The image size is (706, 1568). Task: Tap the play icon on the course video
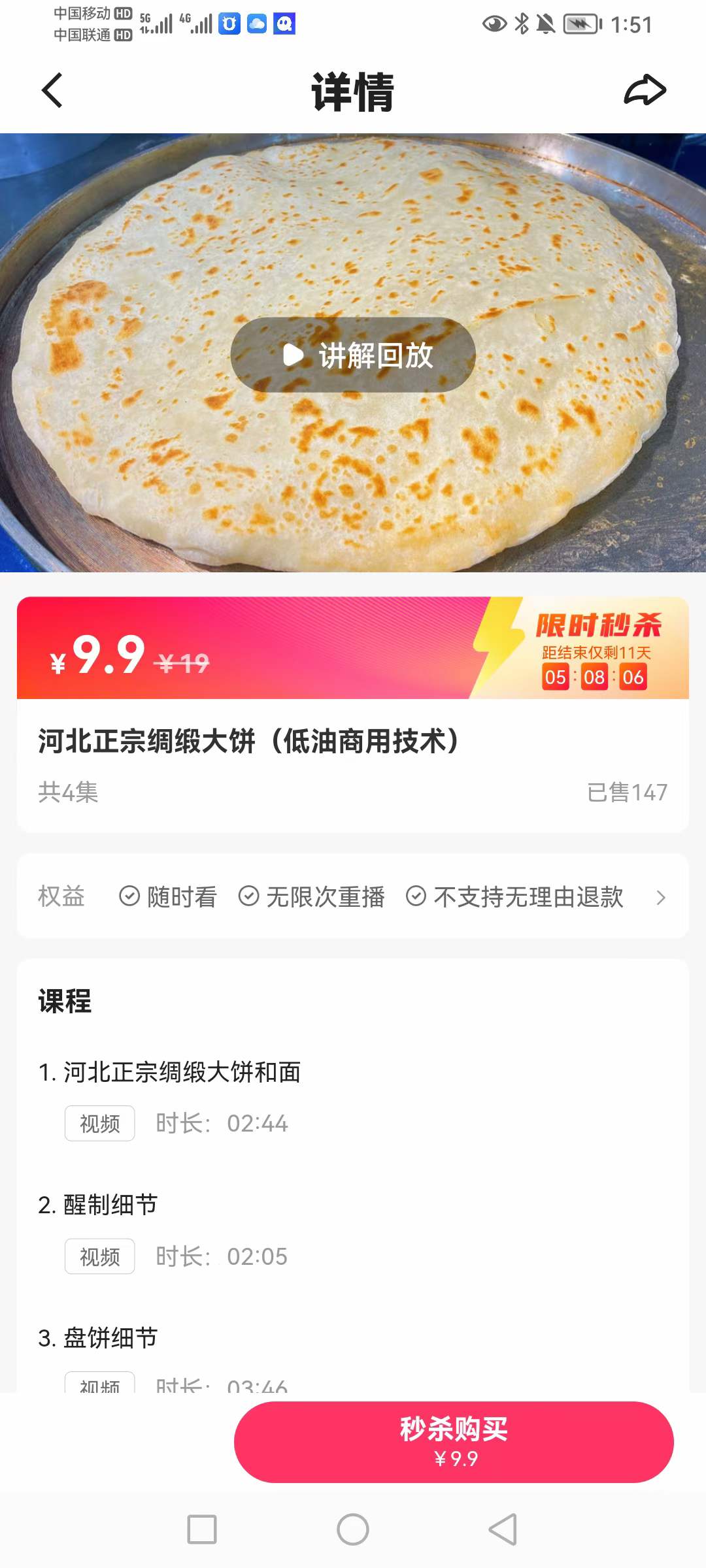[294, 355]
